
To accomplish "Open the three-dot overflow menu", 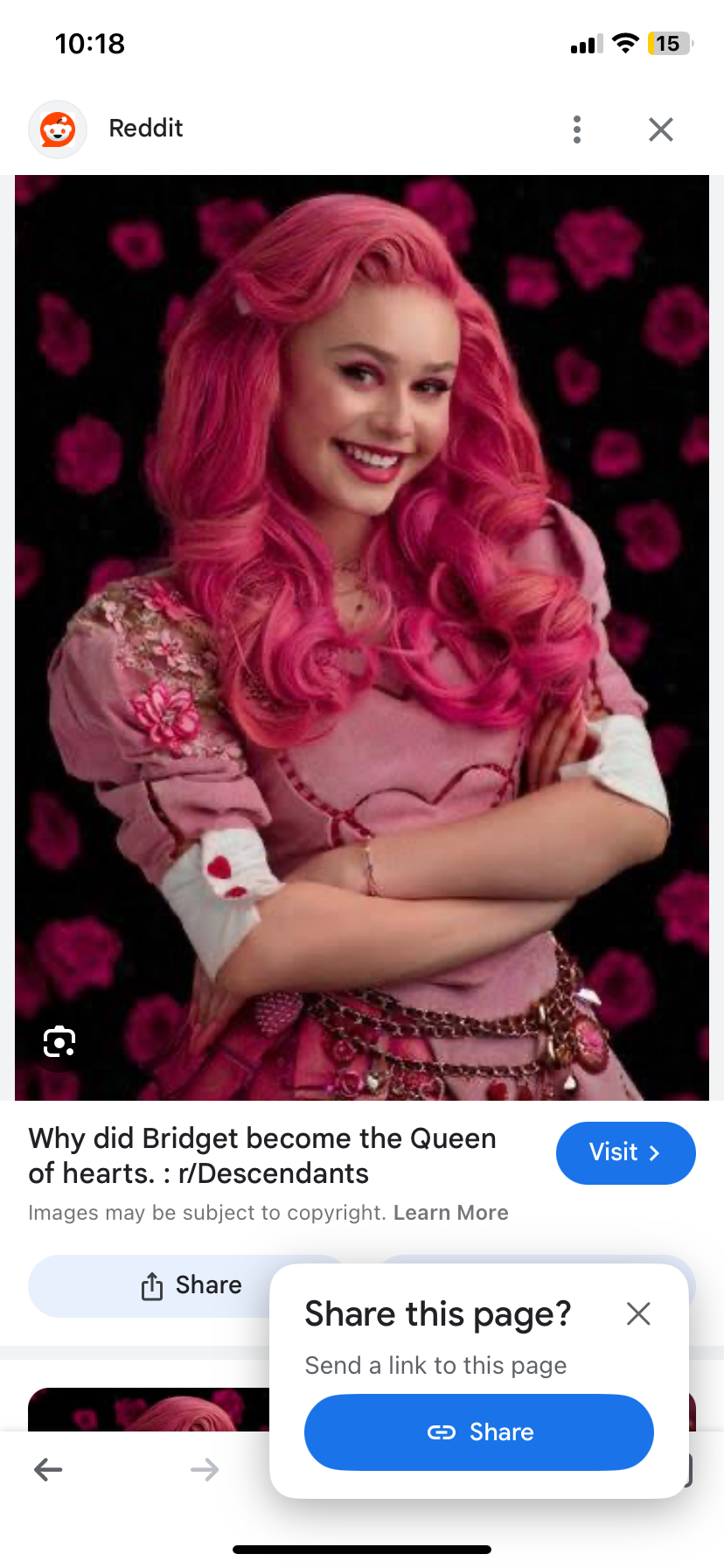I will [x=576, y=129].
